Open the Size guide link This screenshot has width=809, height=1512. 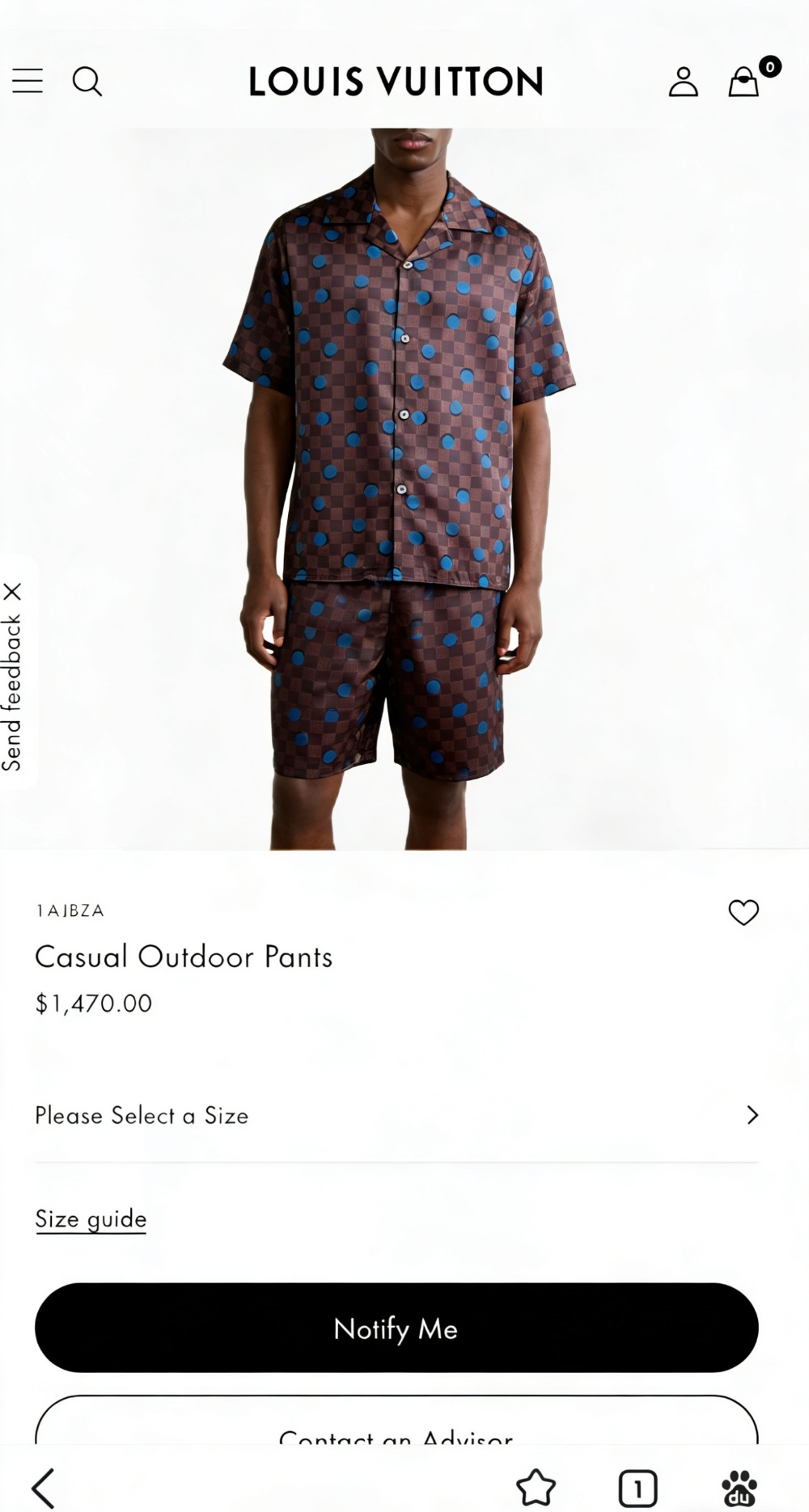(91, 1219)
